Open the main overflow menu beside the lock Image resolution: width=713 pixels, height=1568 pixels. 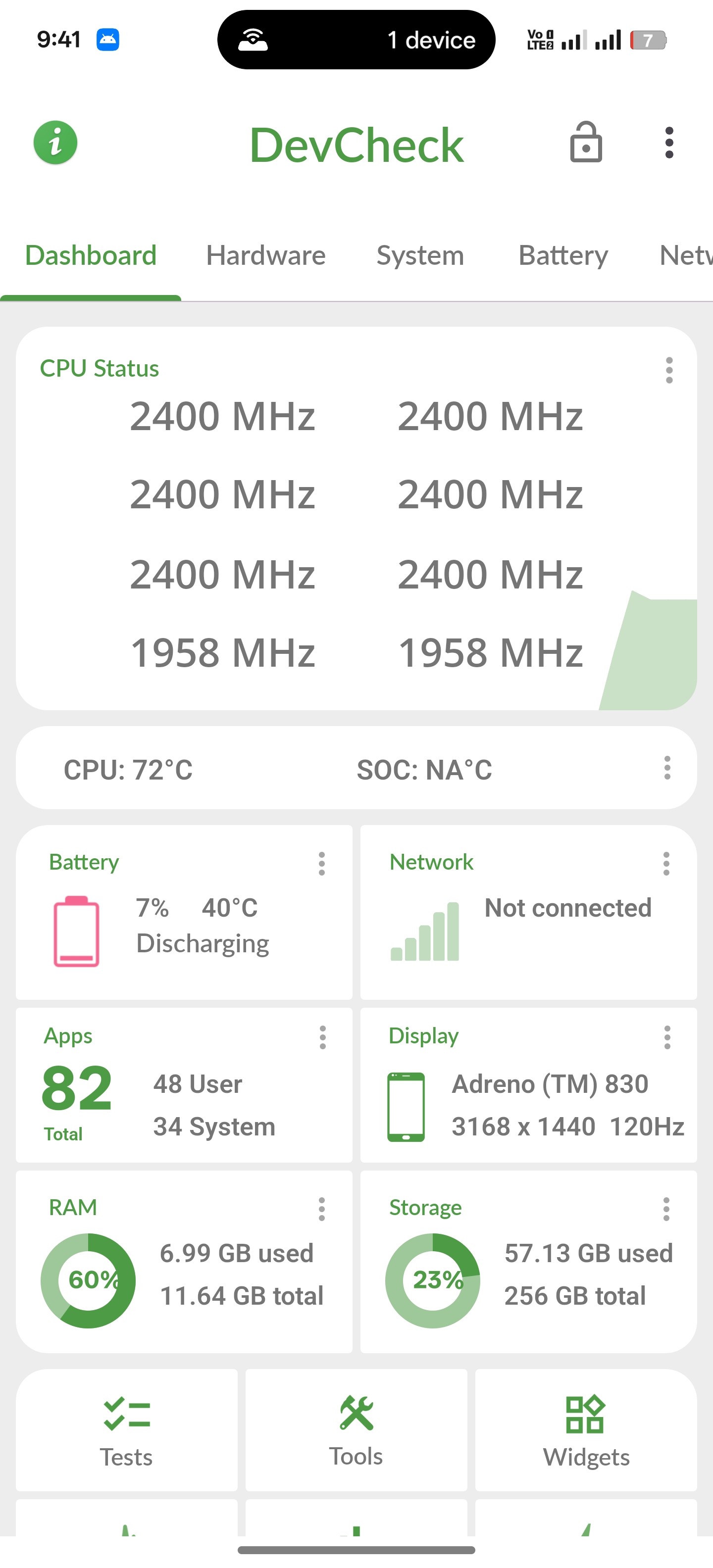coord(668,143)
